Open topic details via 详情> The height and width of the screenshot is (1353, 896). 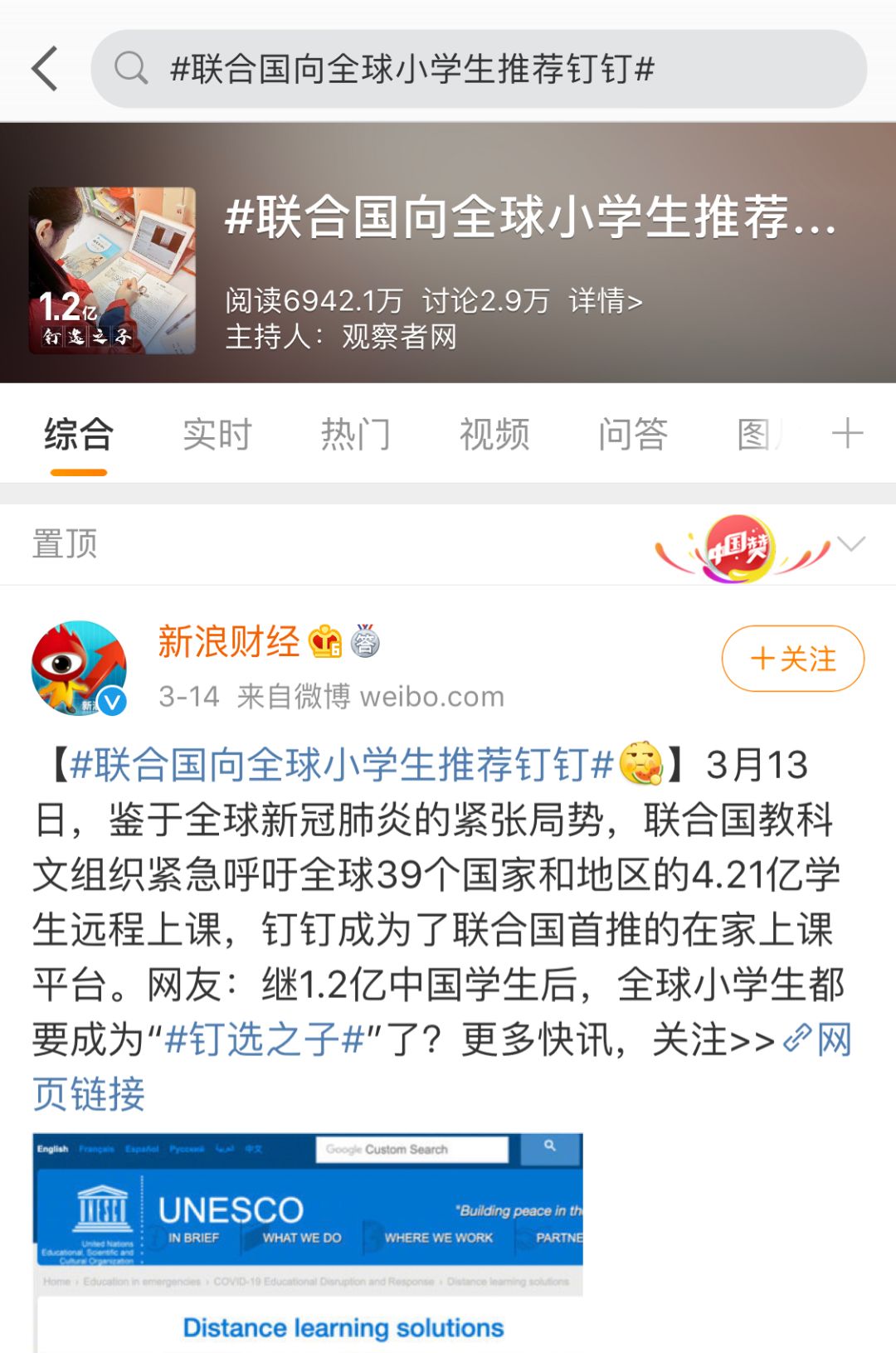pos(606,300)
